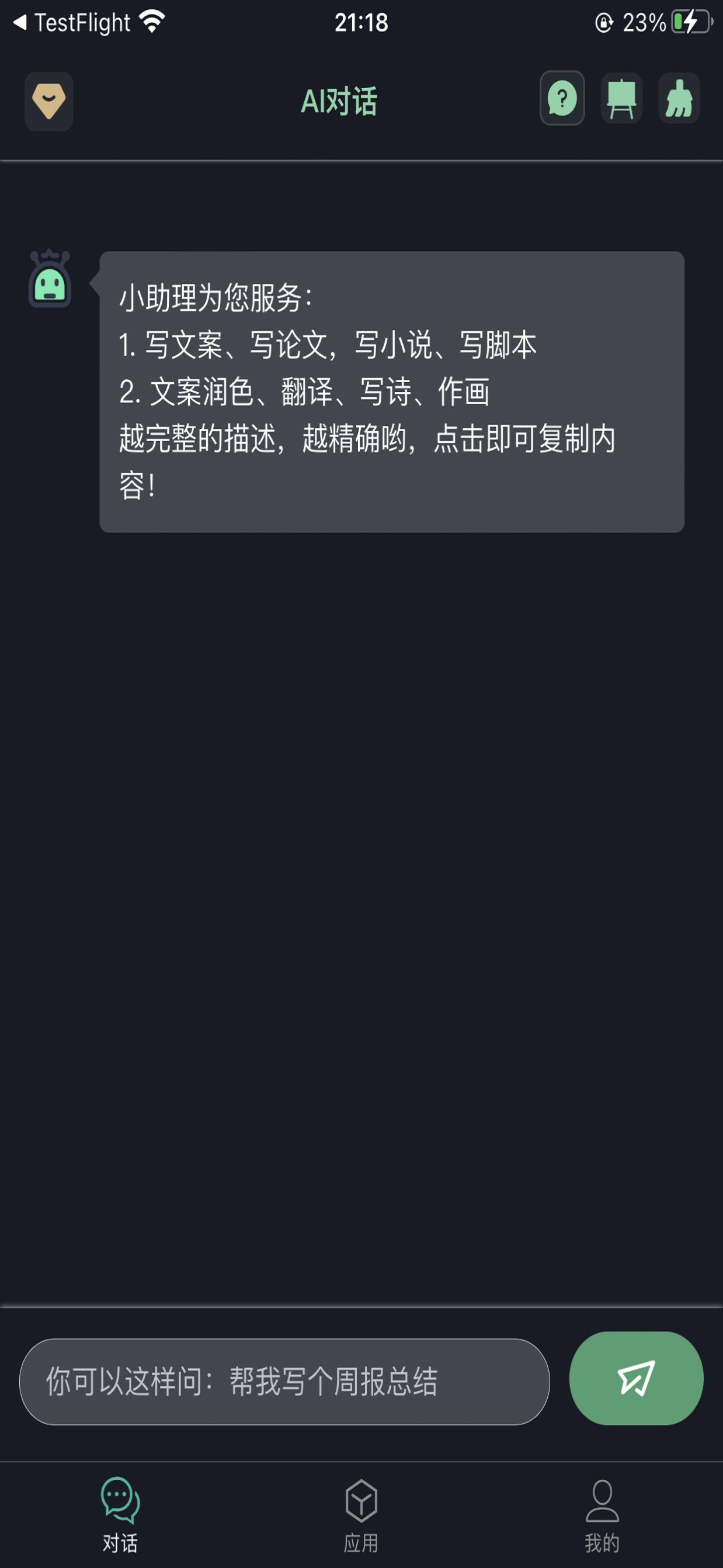This screenshot has height=1568, width=723.
Task: Open the AI painting easel icon
Action: [x=621, y=101]
